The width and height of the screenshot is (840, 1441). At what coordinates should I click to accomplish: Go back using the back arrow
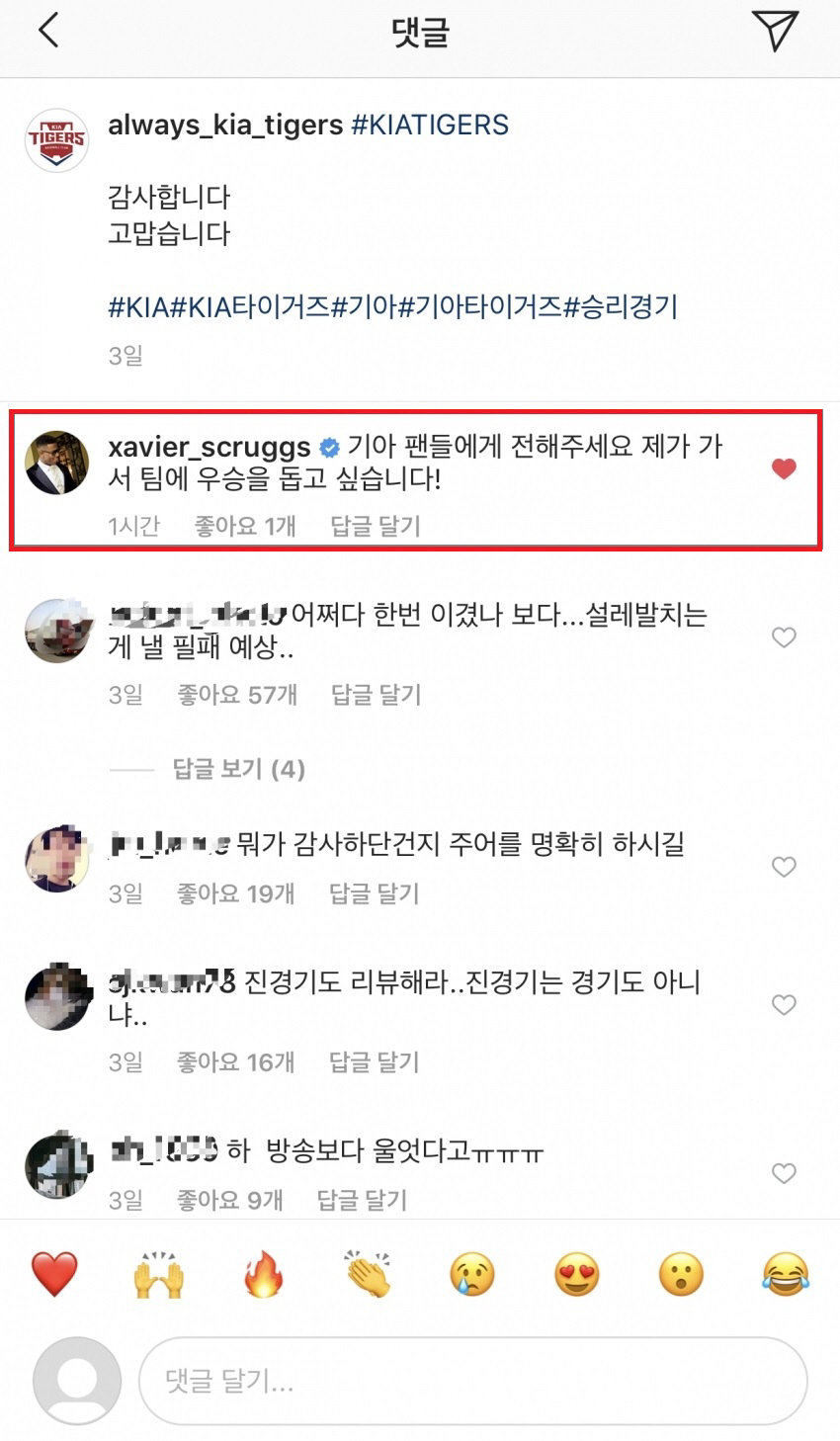48,31
